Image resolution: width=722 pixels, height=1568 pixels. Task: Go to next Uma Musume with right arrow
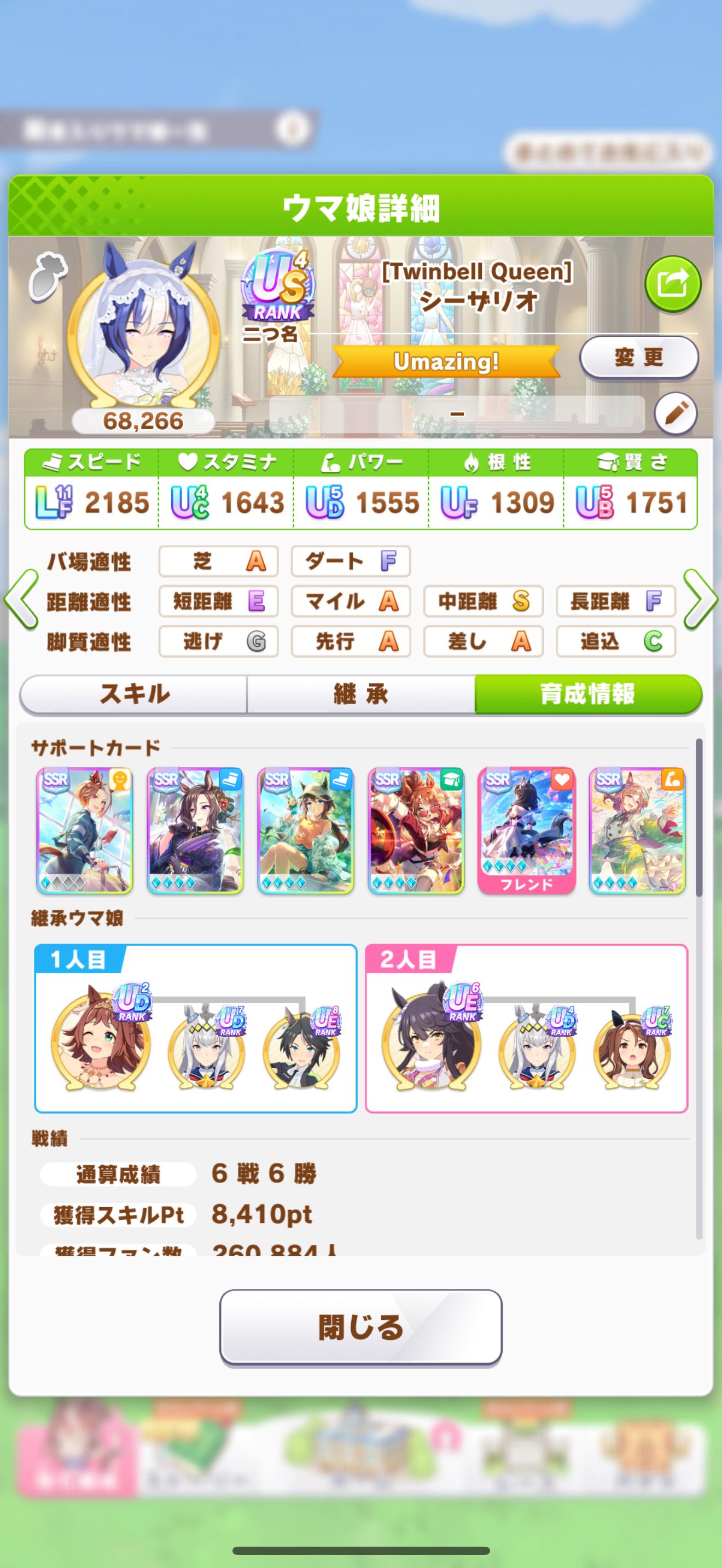[701, 600]
